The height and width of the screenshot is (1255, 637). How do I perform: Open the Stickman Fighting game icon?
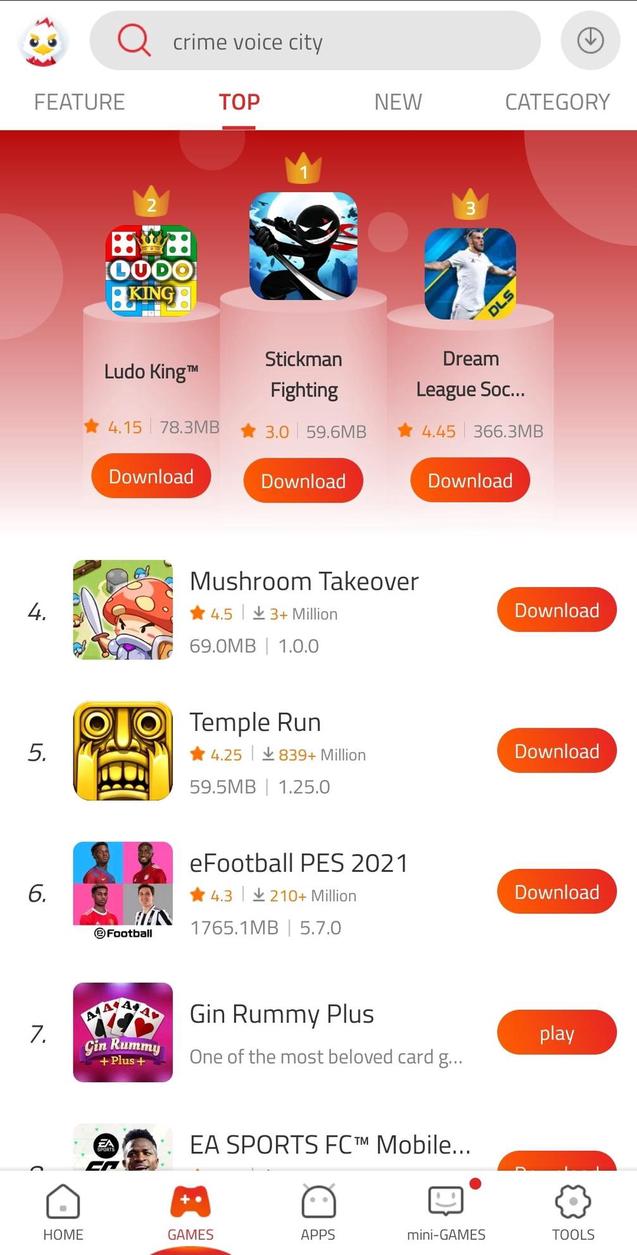click(x=303, y=246)
